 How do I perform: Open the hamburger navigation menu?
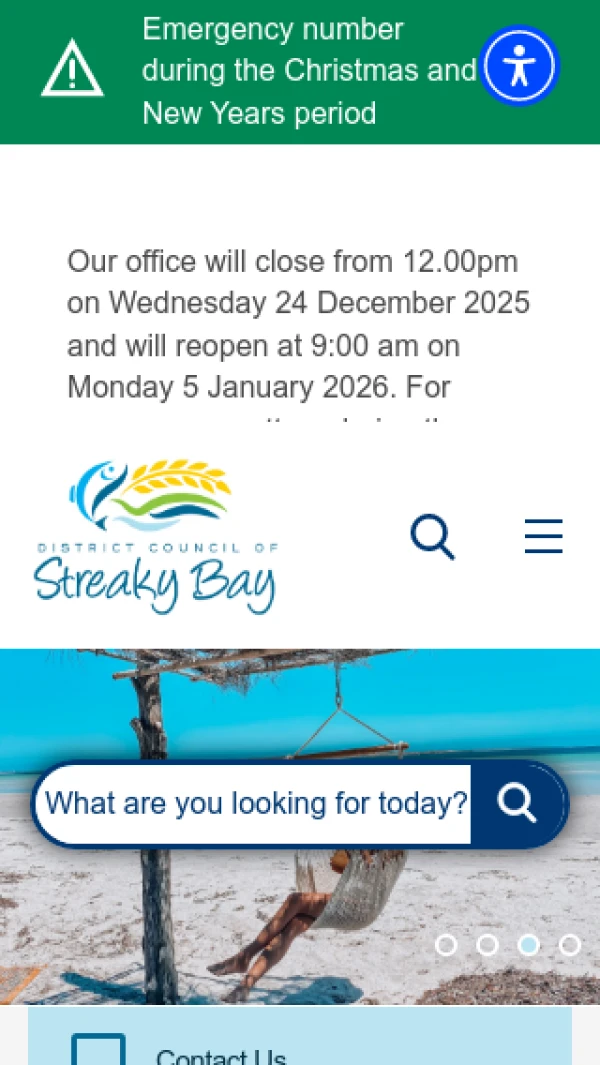(543, 537)
